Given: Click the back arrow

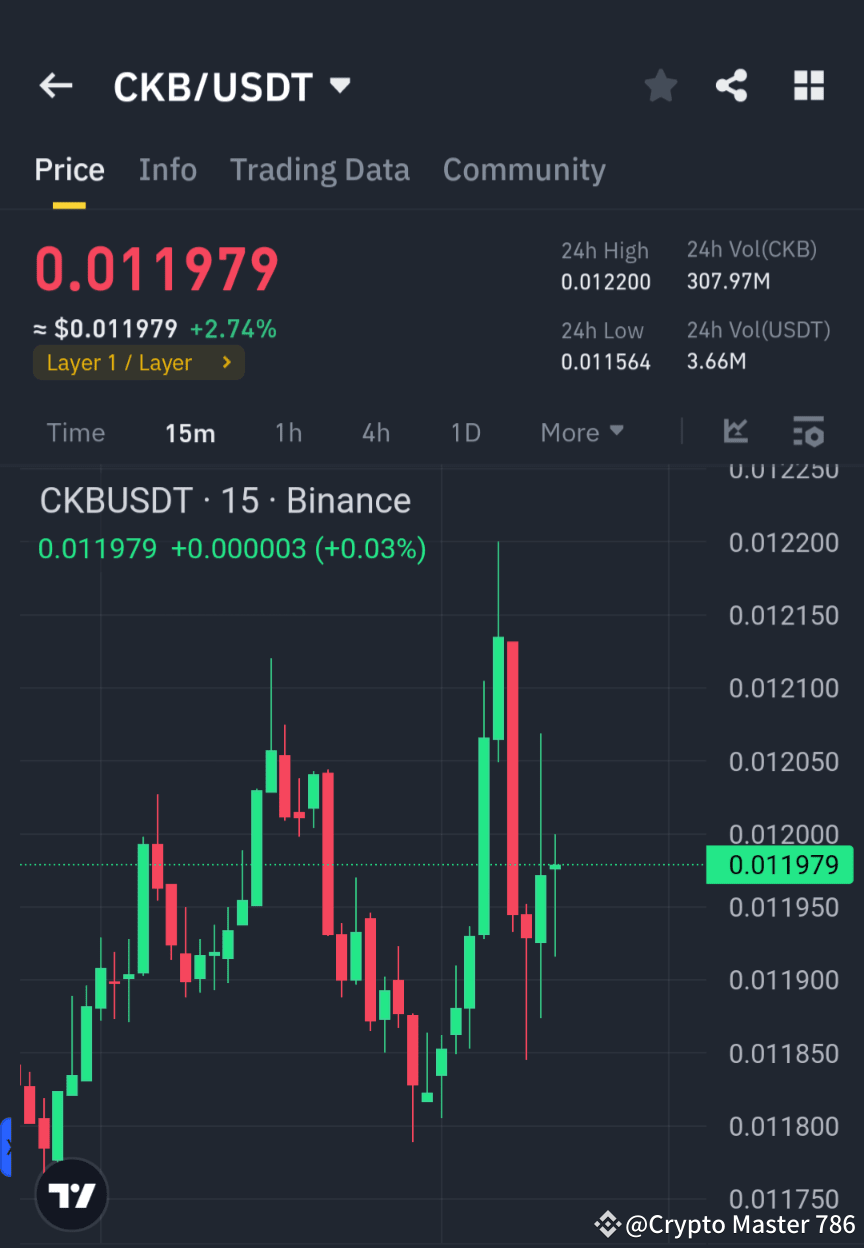Looking at the screenshot, I should 55,86.
